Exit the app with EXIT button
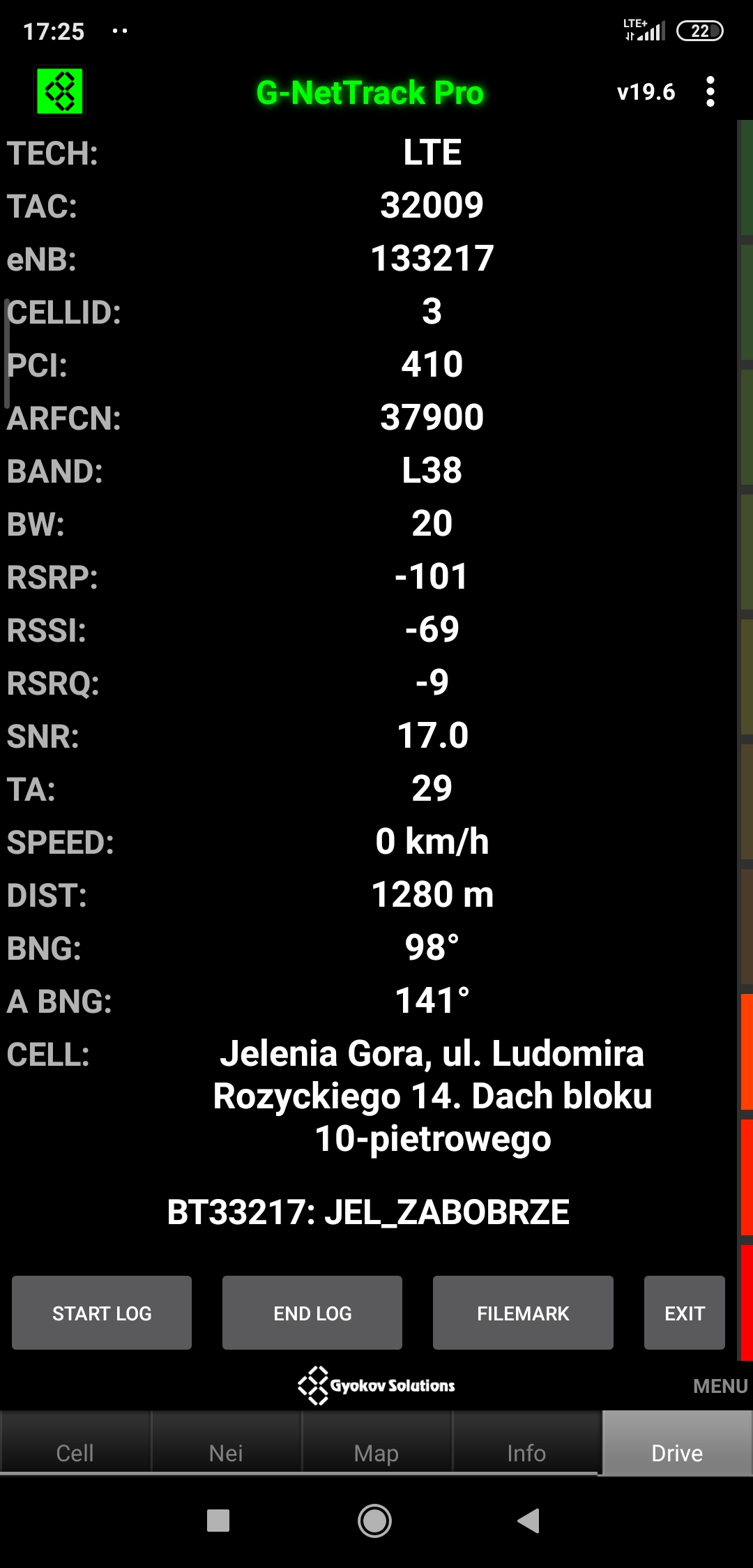Viewport: 753px width, 1568px height. tap(684, 1313)
